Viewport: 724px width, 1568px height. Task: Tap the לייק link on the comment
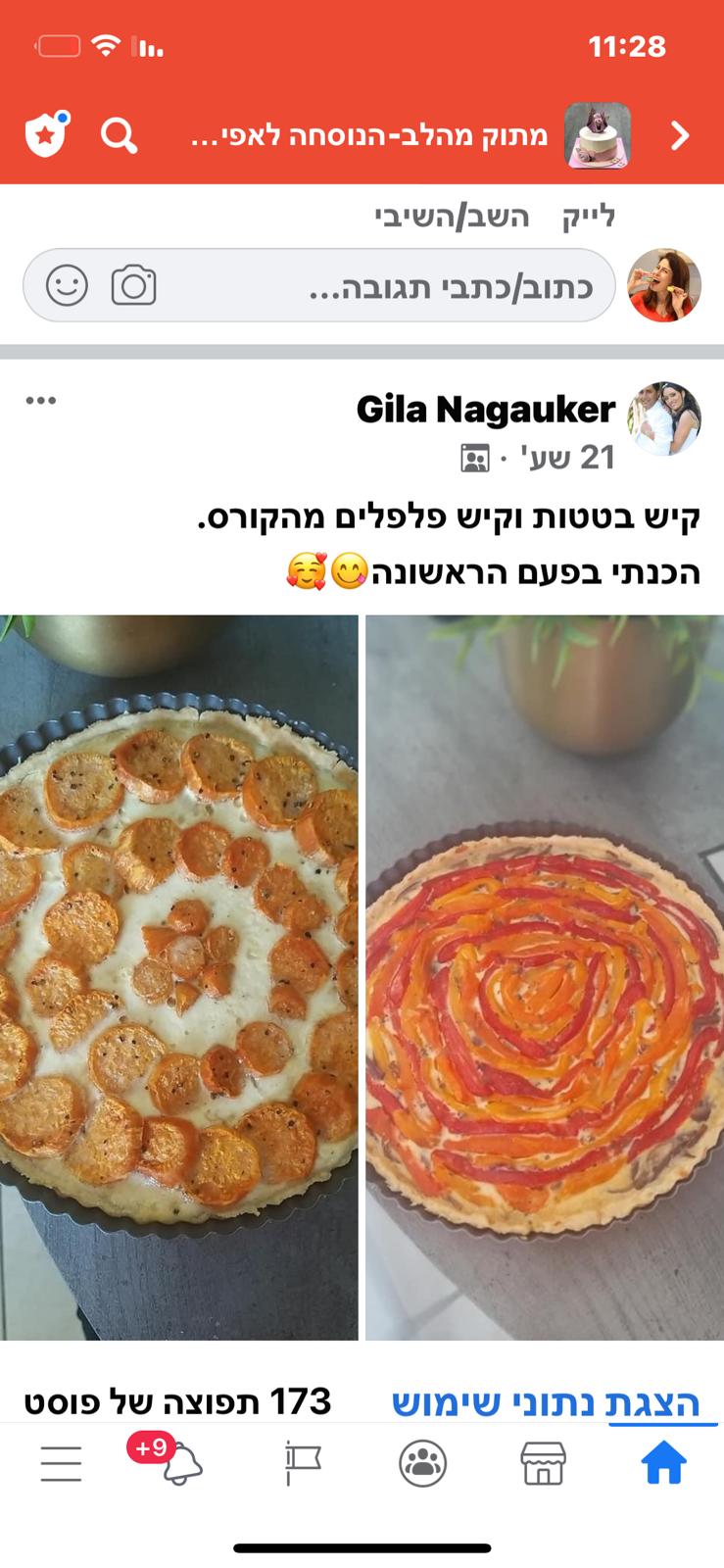tap(588, 217)
